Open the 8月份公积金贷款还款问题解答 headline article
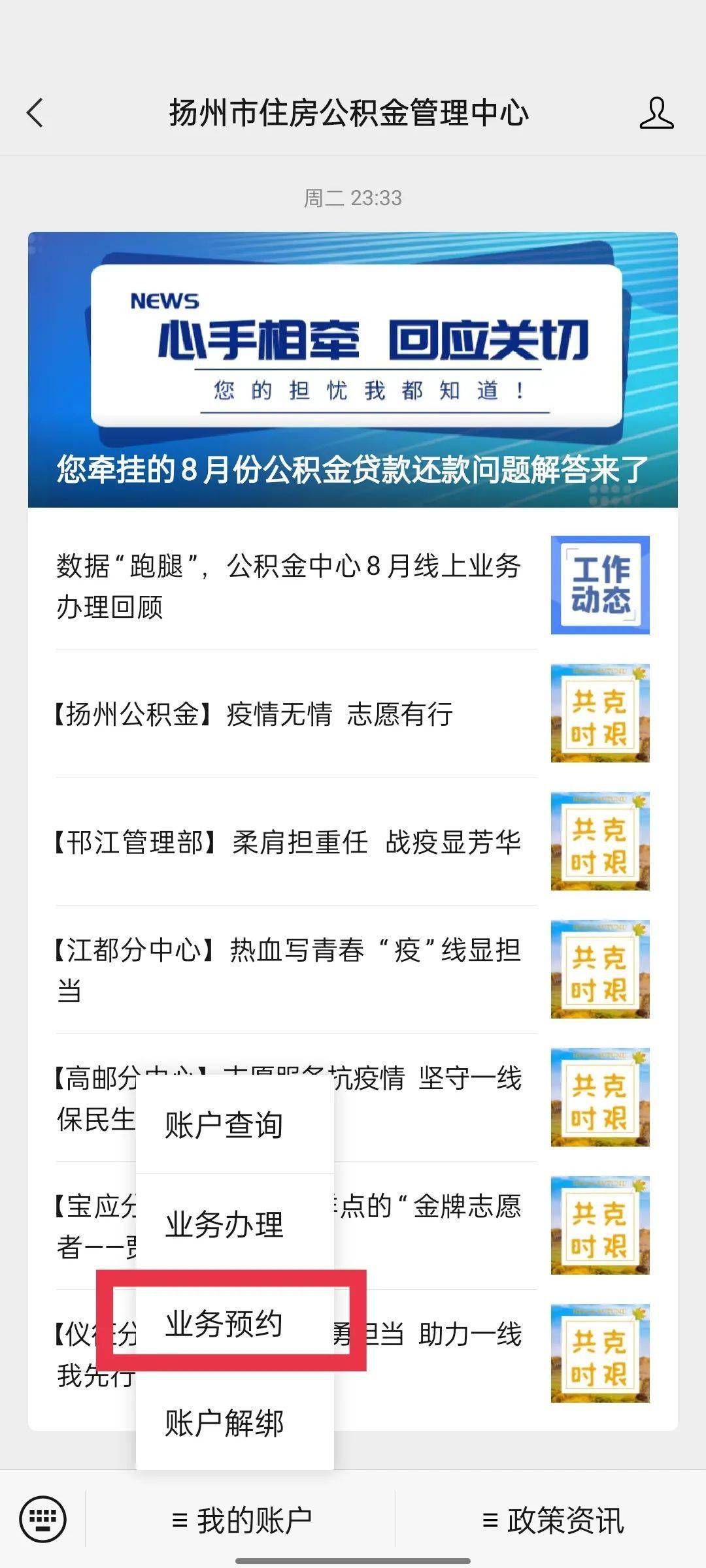The width and height of the screenshot is (706, 1568). pyautogui.click(x=353, y=370)
